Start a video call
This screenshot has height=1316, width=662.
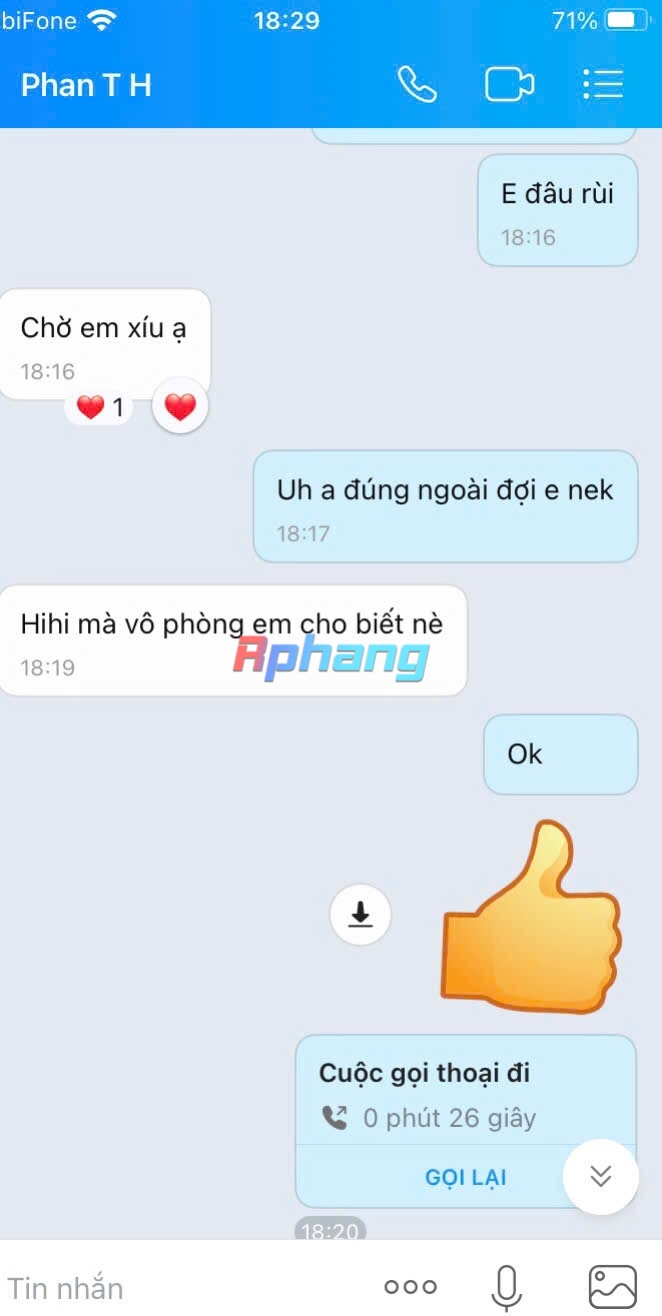510,85
